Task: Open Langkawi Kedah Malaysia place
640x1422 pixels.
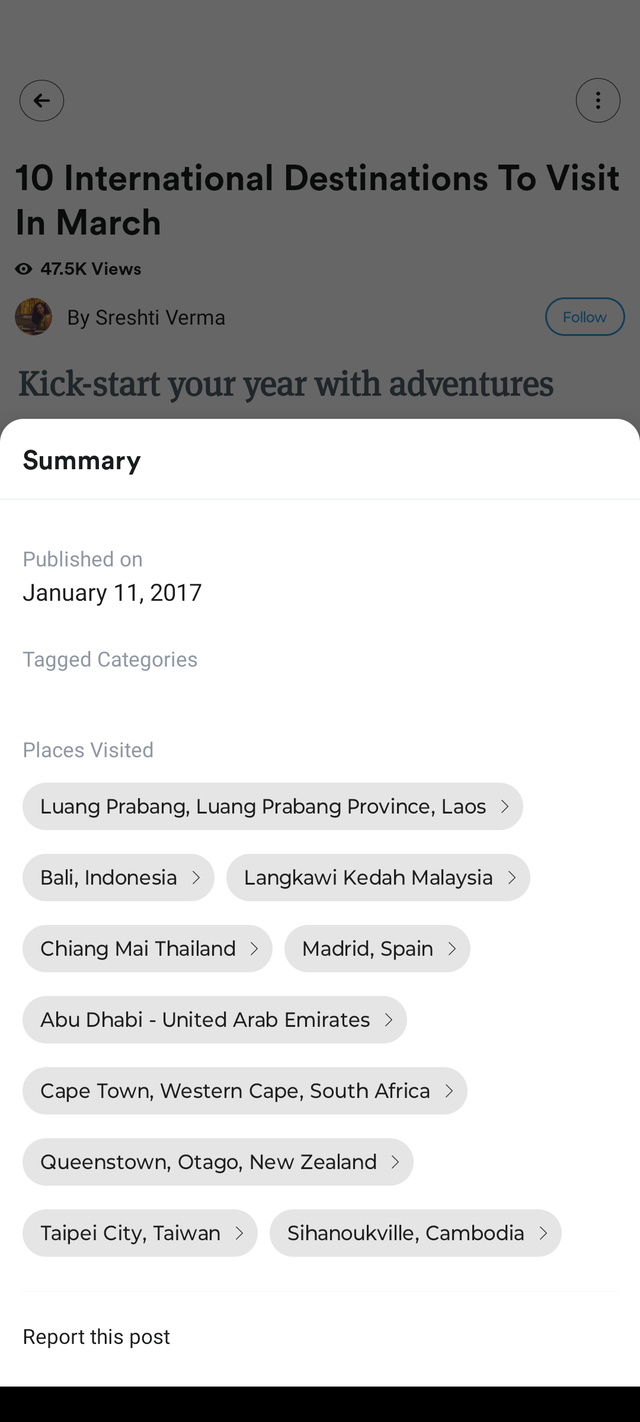Action: (x=377, y=877)
